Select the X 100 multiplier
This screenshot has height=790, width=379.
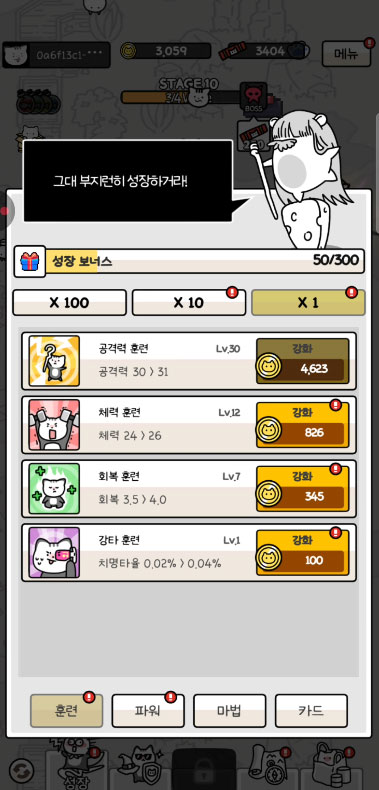pyautogui.click(x=70, y=302)
